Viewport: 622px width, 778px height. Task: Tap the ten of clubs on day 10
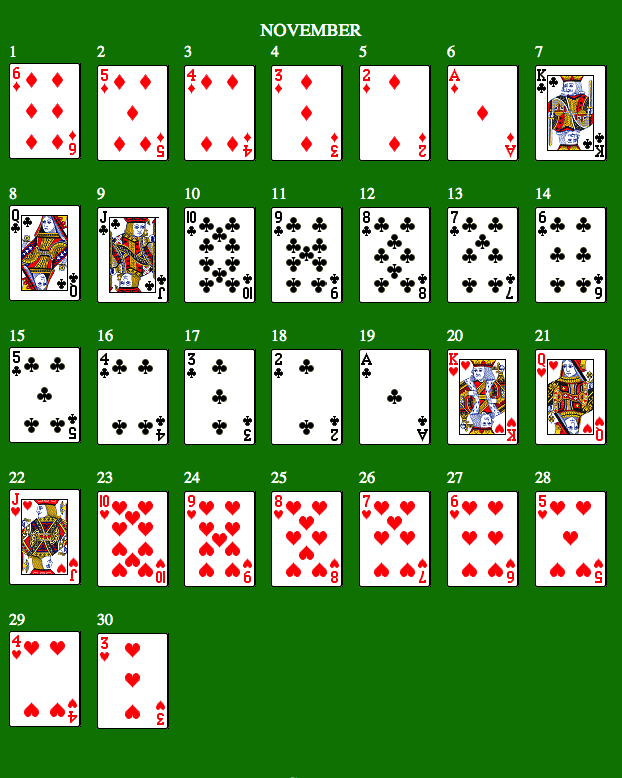(x=219, y=254)
